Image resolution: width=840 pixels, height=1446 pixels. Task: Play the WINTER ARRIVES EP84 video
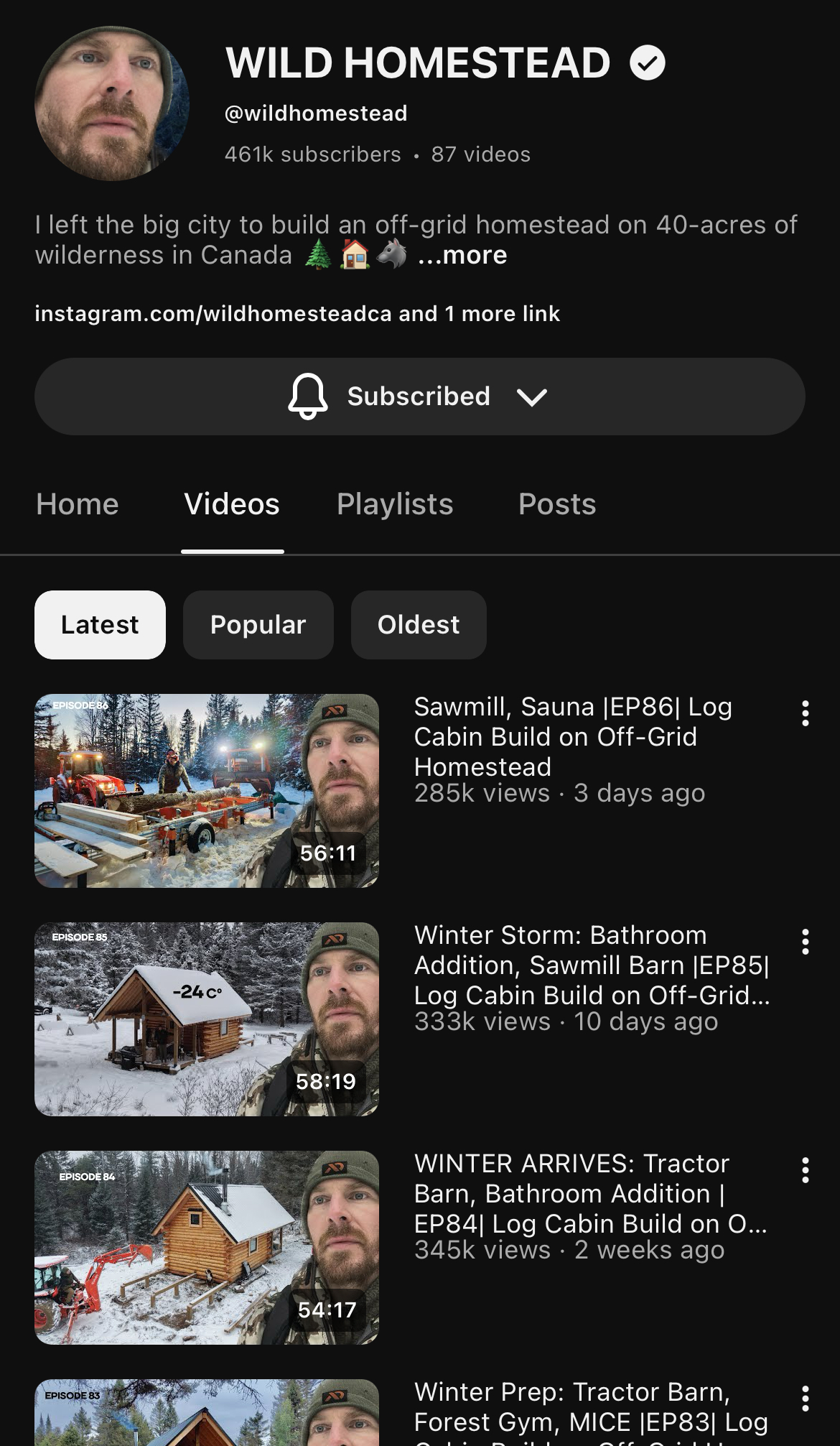[x=207, y=1248]
